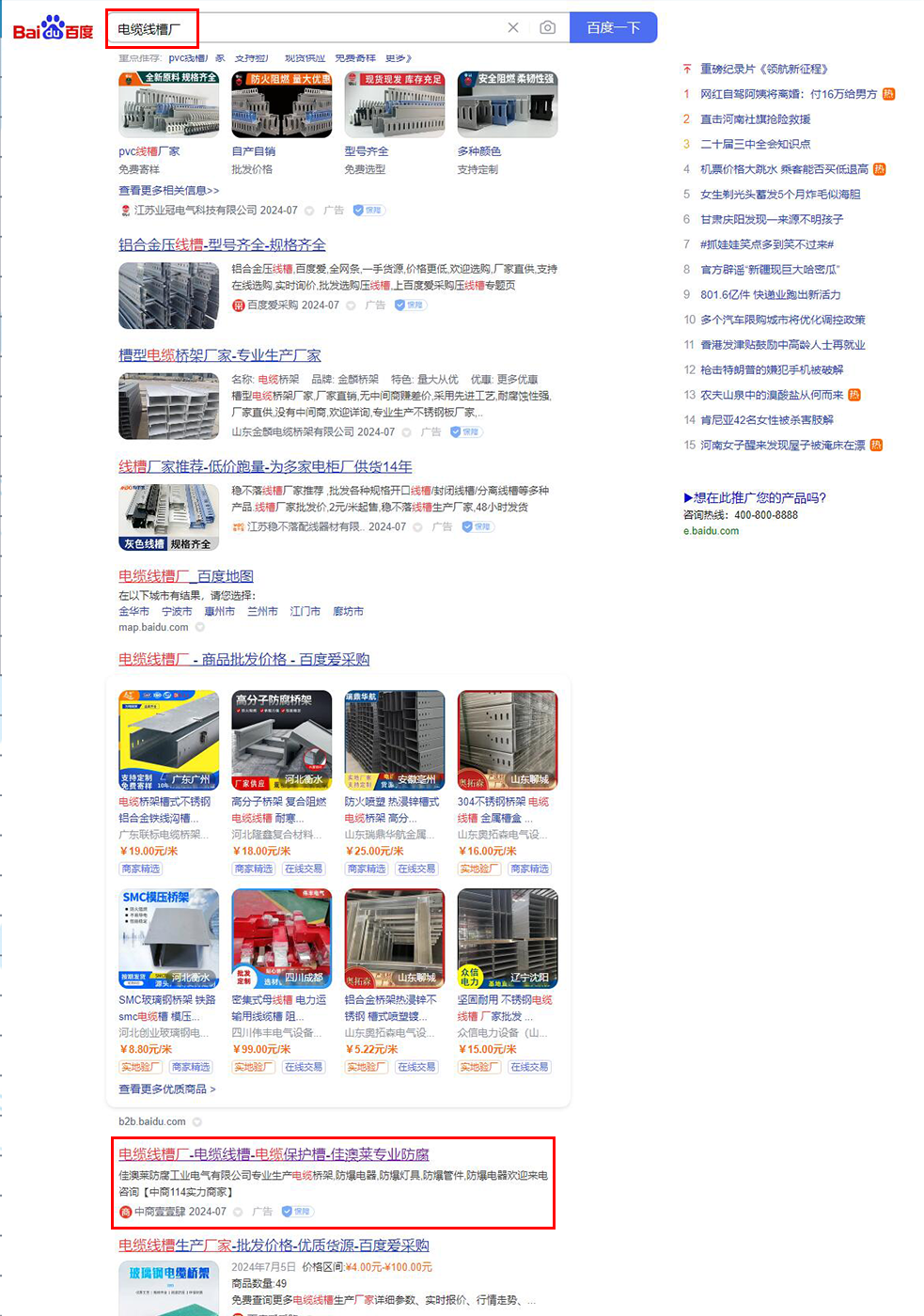Open the 高分子防腐桥架 product card

(x=281, y=741)
